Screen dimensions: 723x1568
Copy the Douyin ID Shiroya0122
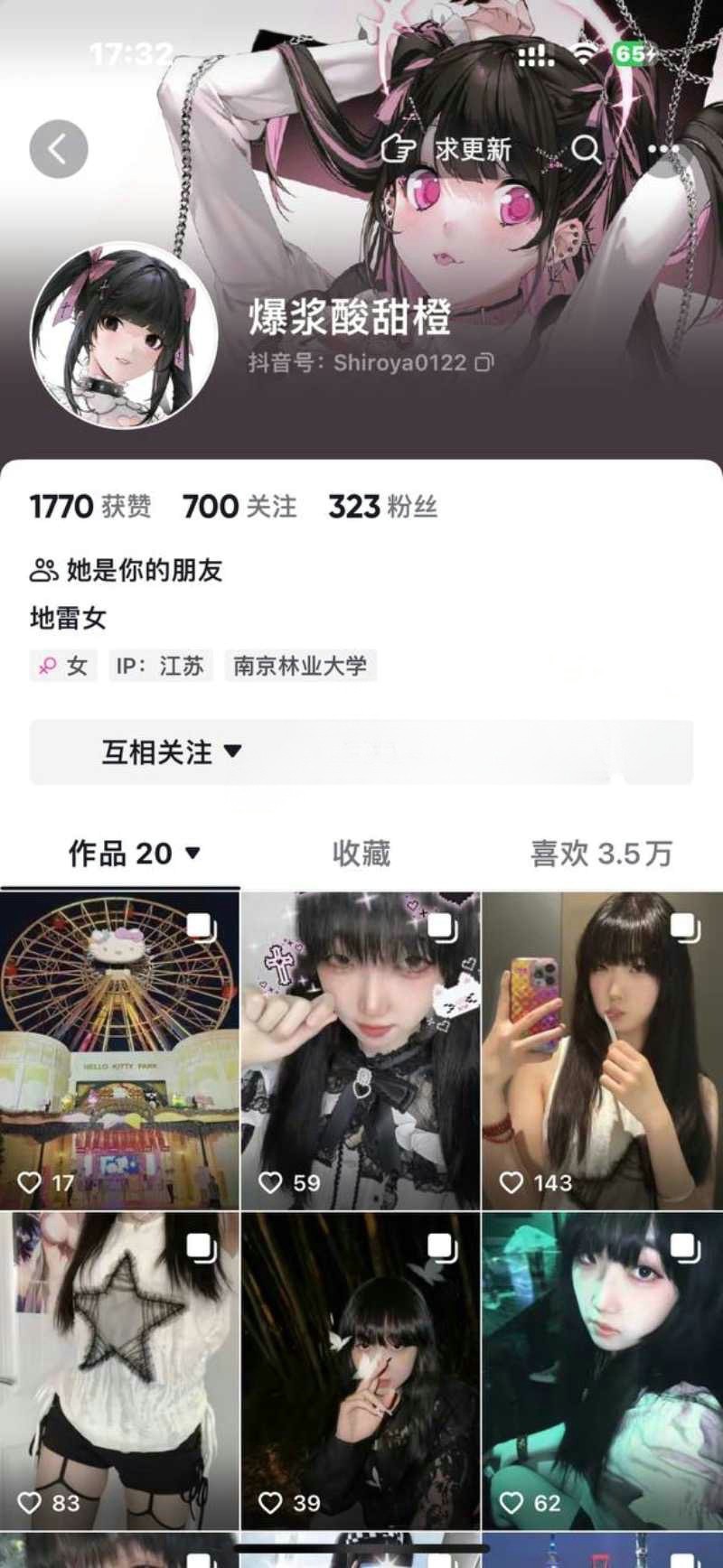click(485, 363)
